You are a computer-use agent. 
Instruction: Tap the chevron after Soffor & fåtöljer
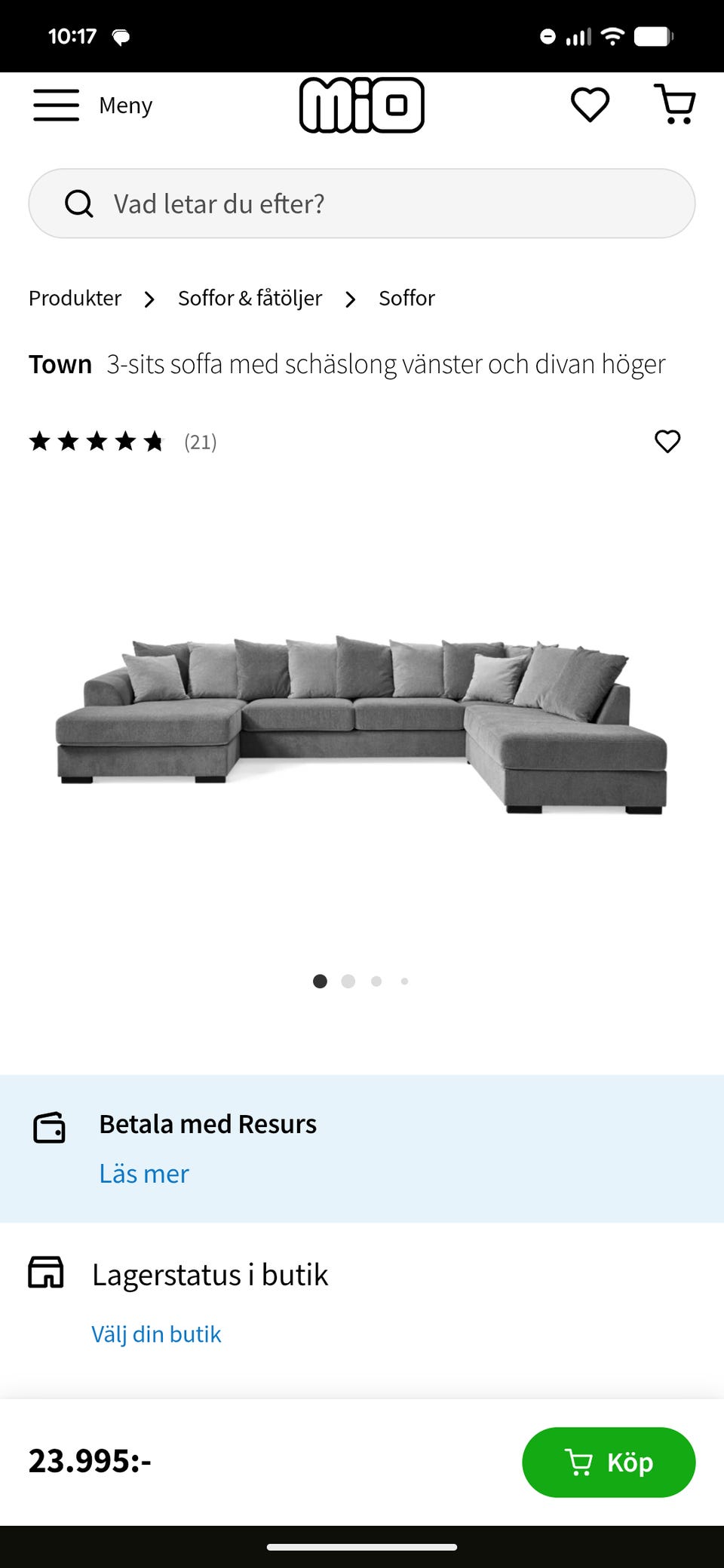point(350,299)
